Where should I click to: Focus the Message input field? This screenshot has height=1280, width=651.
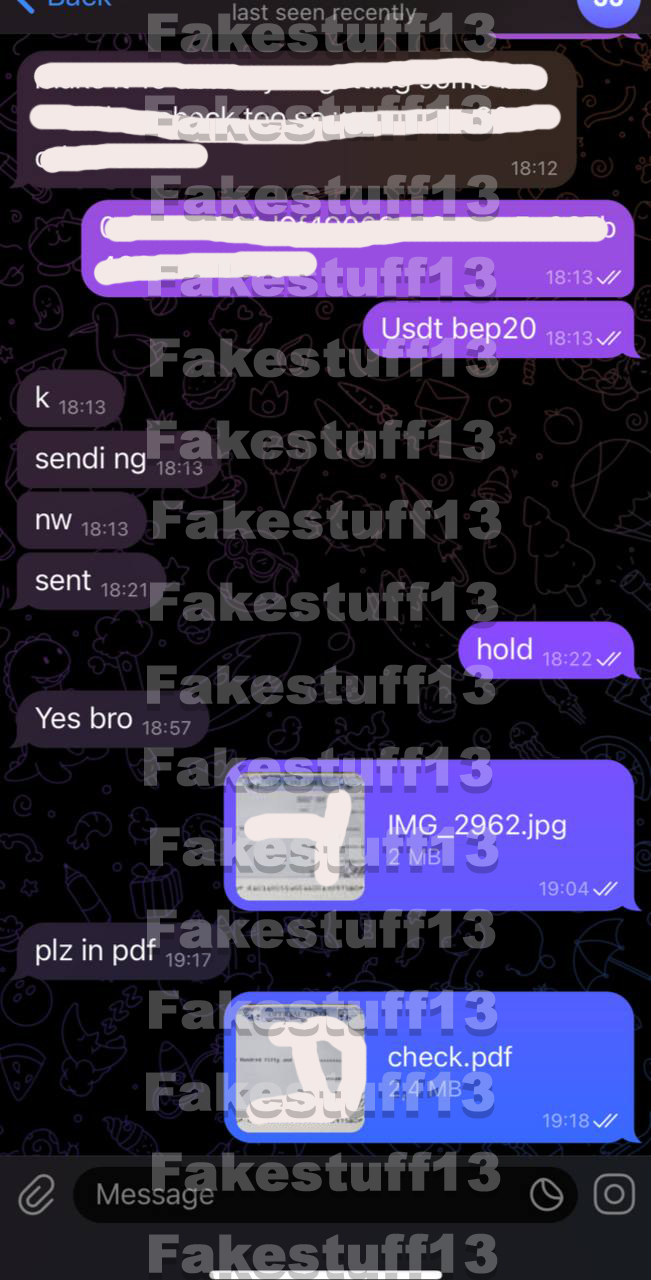(x=300, y=1194)
